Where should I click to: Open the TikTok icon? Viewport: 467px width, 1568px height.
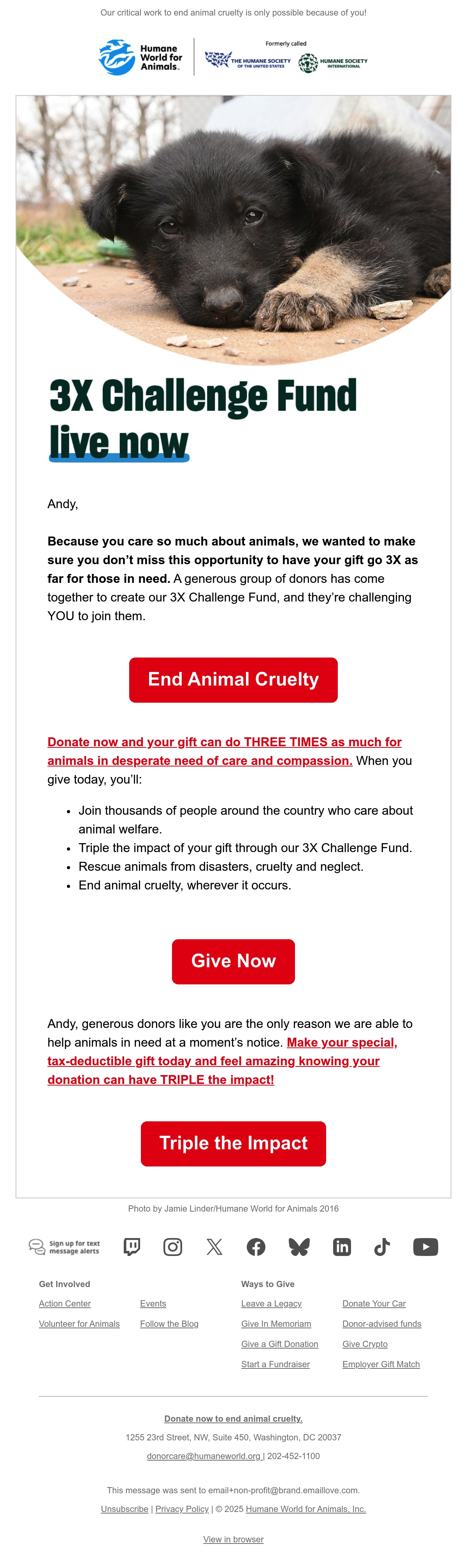coord(383,1247)
